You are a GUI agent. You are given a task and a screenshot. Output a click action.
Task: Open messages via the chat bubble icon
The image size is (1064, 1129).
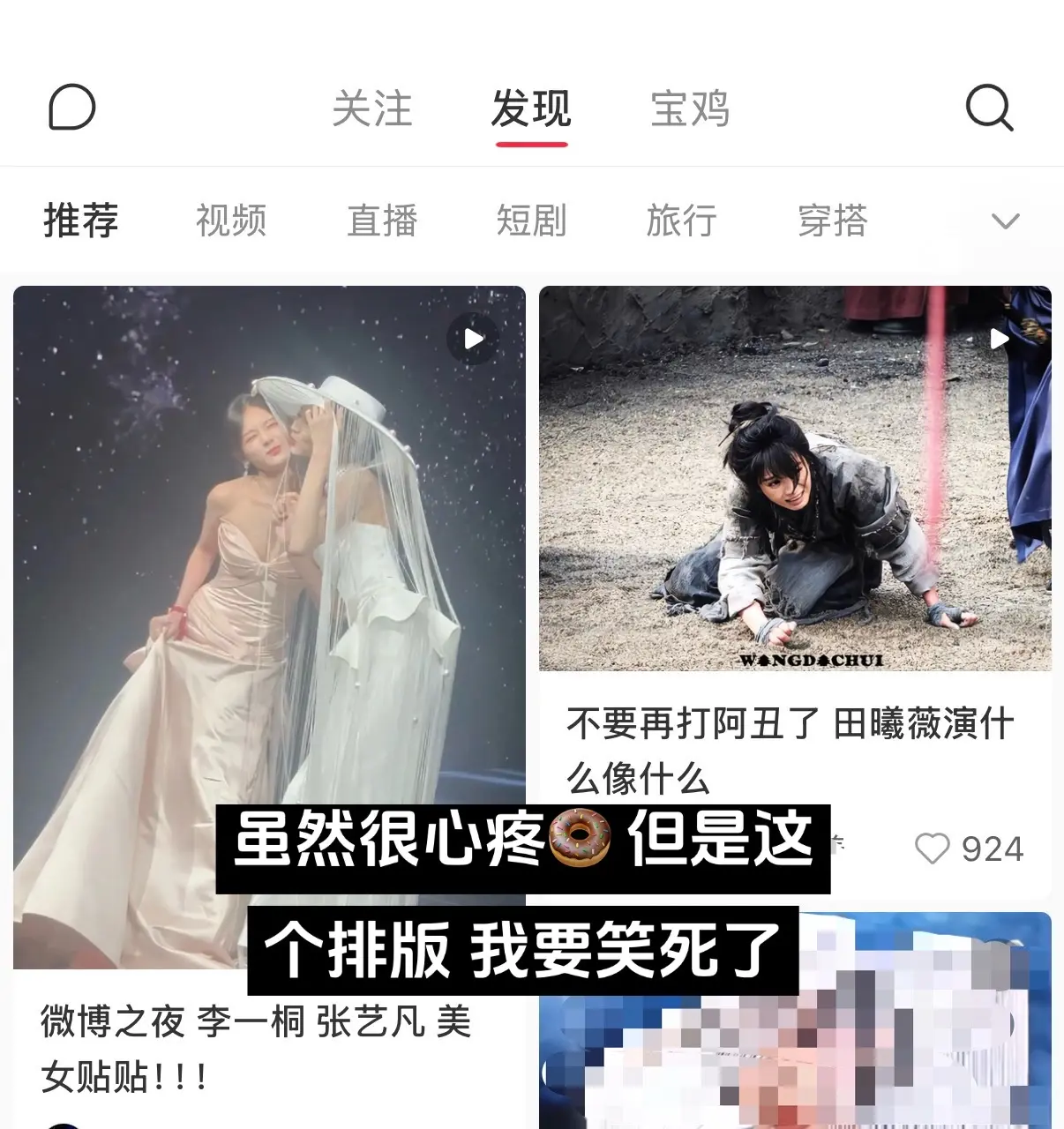[73, 108]
